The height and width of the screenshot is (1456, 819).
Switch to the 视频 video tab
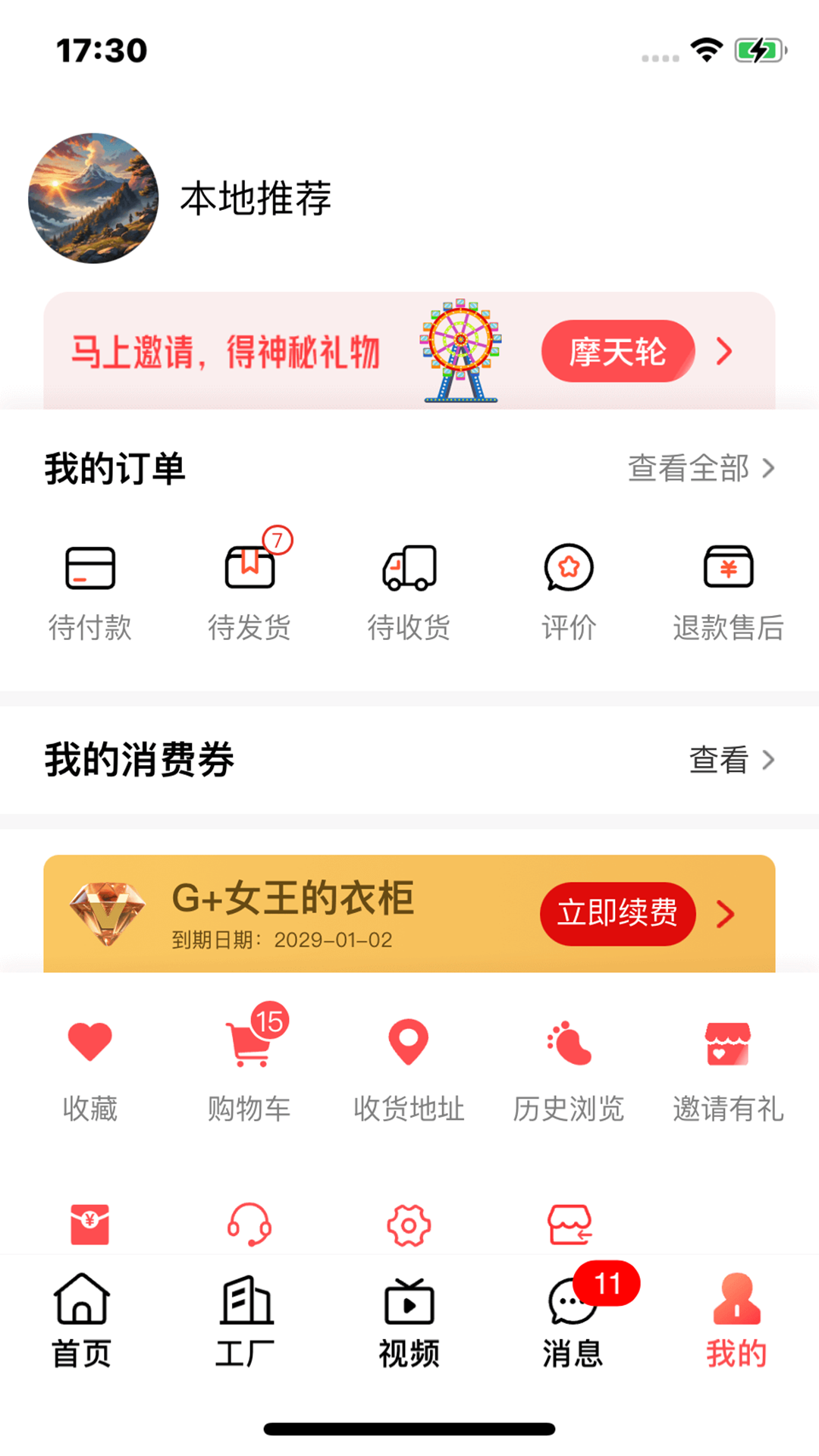coord(409,1321)
